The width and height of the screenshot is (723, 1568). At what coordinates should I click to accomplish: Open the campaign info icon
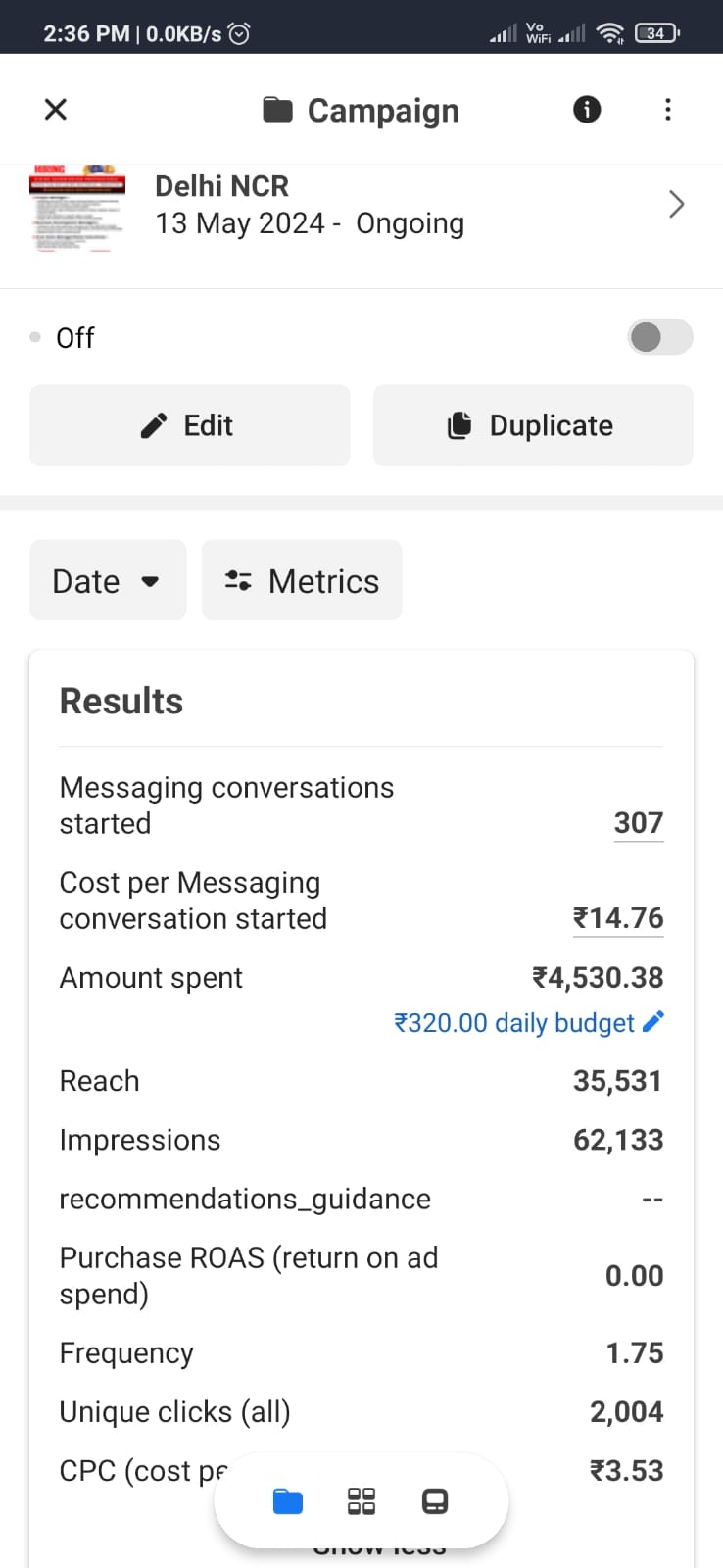(587, 110)
